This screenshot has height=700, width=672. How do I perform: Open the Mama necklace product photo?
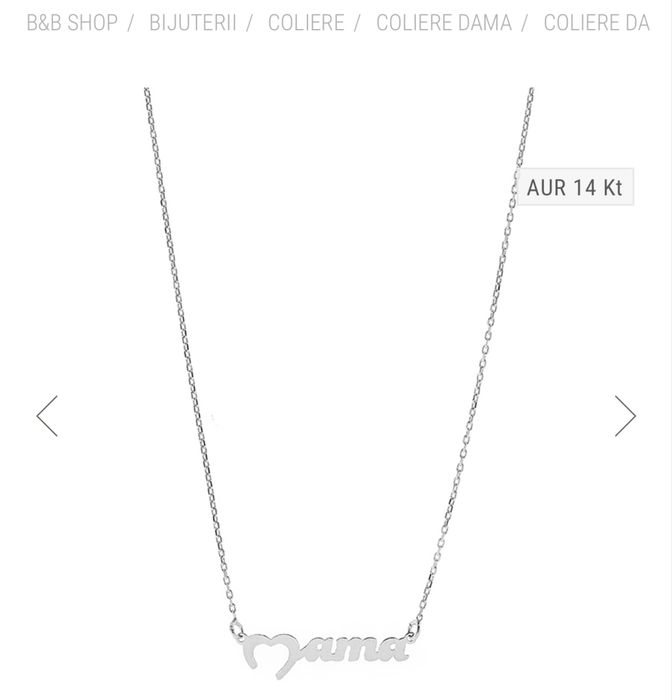(336, 400)
